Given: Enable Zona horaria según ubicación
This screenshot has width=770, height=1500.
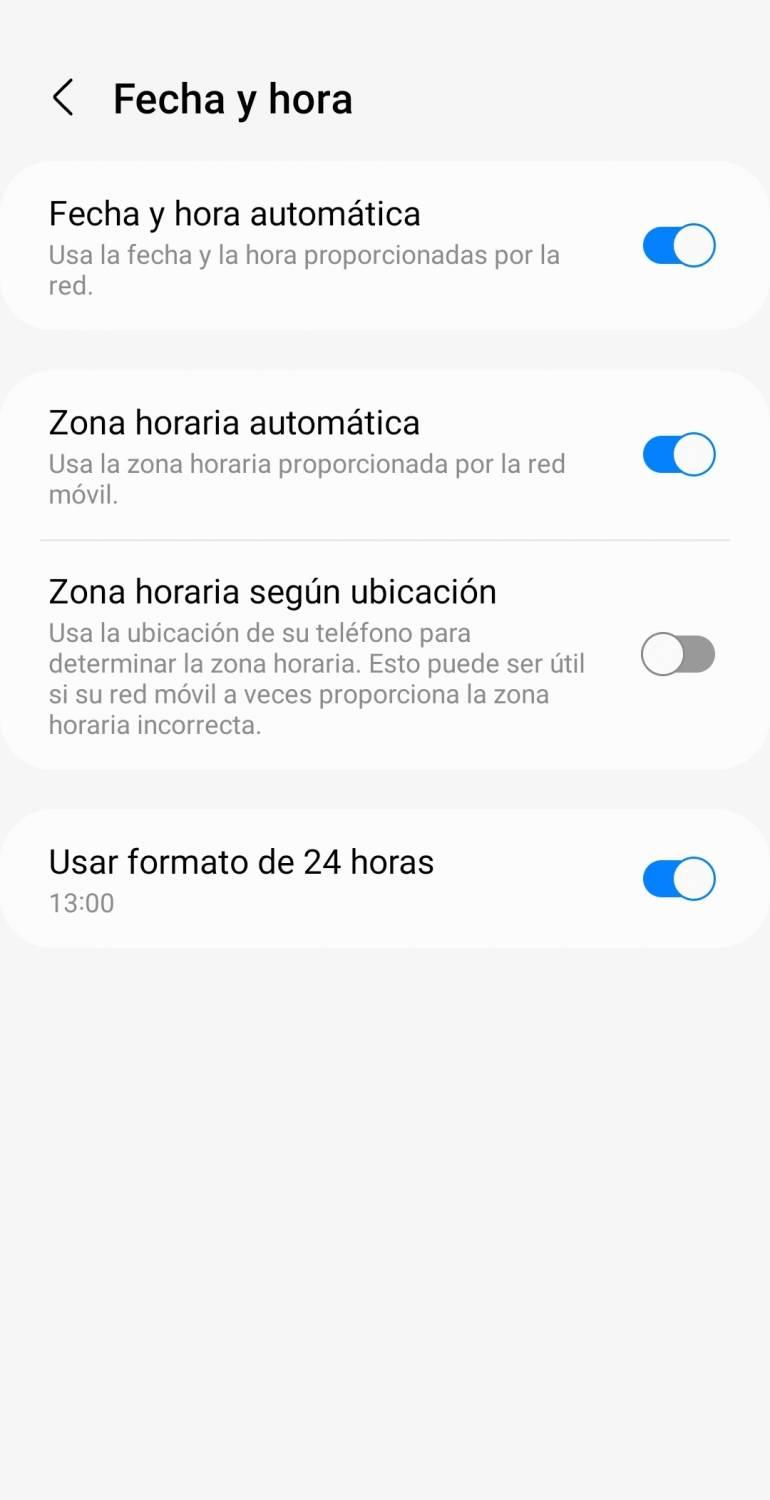Looking at the screenshot, I should (678, 654).
